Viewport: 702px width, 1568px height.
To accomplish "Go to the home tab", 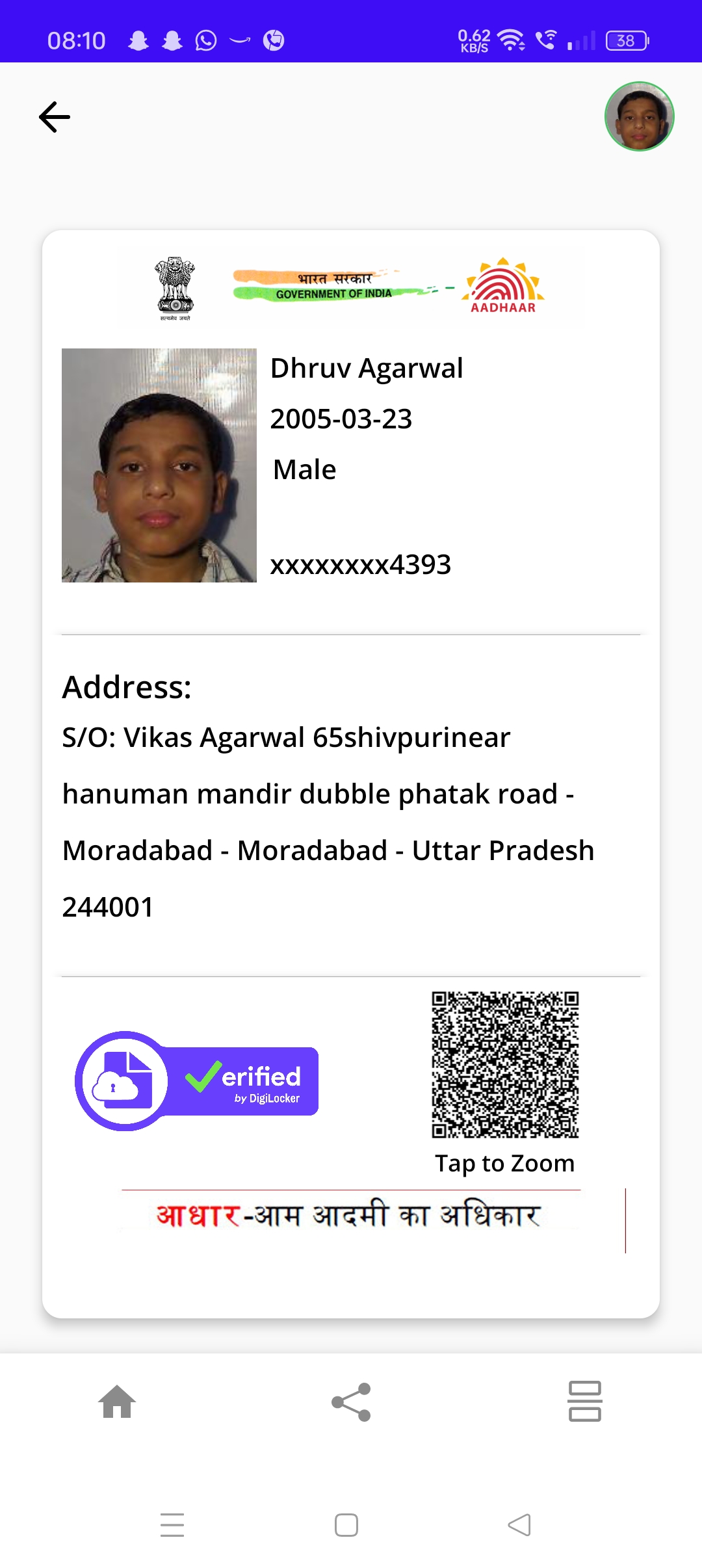I will pyautogui.click(x=117, y=1402).
